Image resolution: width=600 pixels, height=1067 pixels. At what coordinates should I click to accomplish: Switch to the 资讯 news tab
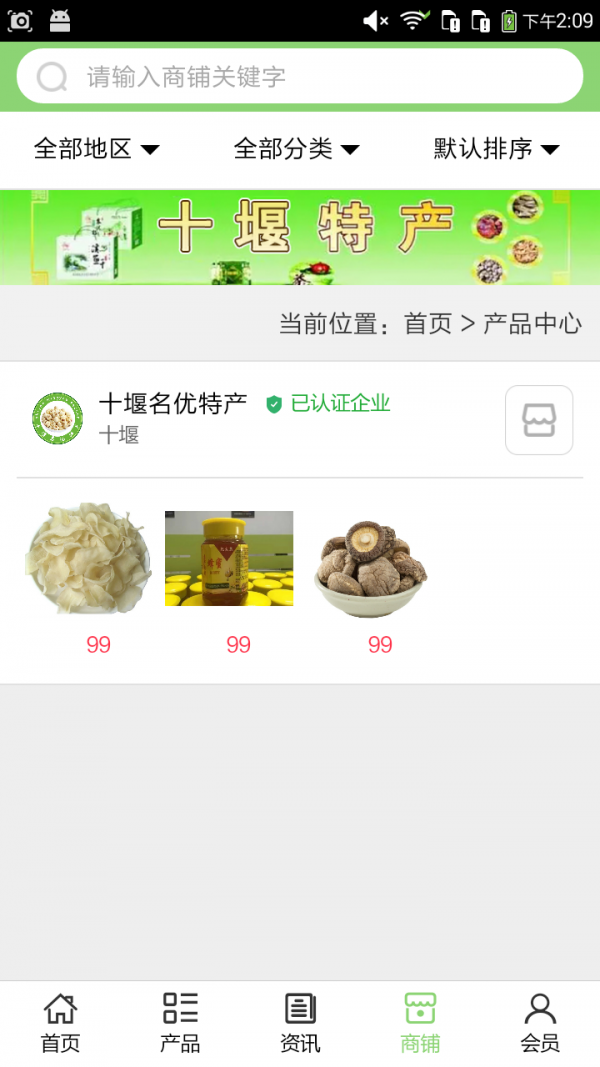pyautogui.click(x=300, y=1023)
